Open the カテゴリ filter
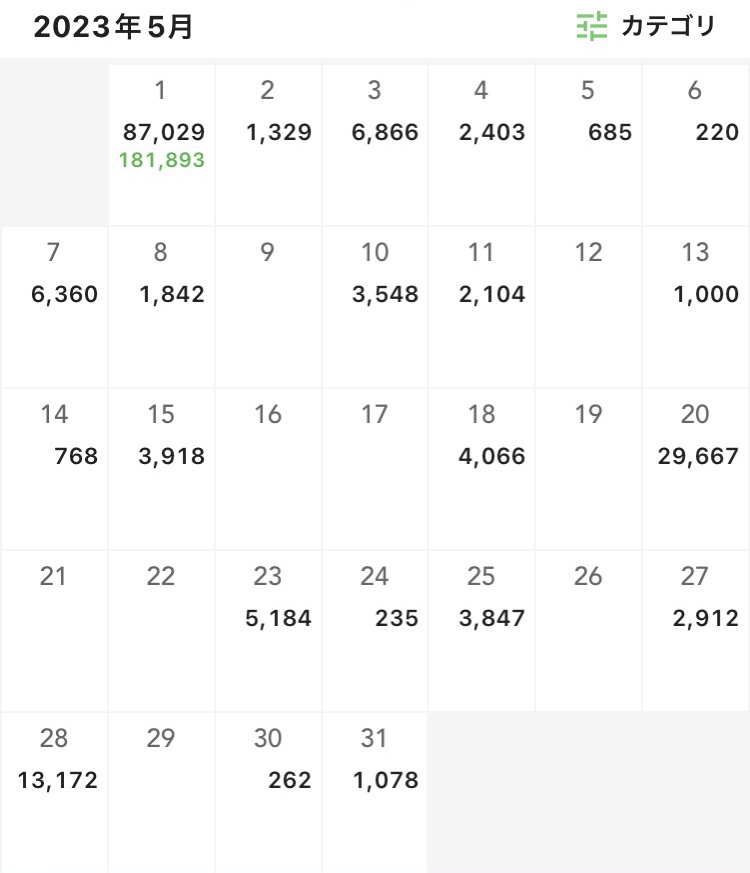750x873 pixels. [647, 27]
